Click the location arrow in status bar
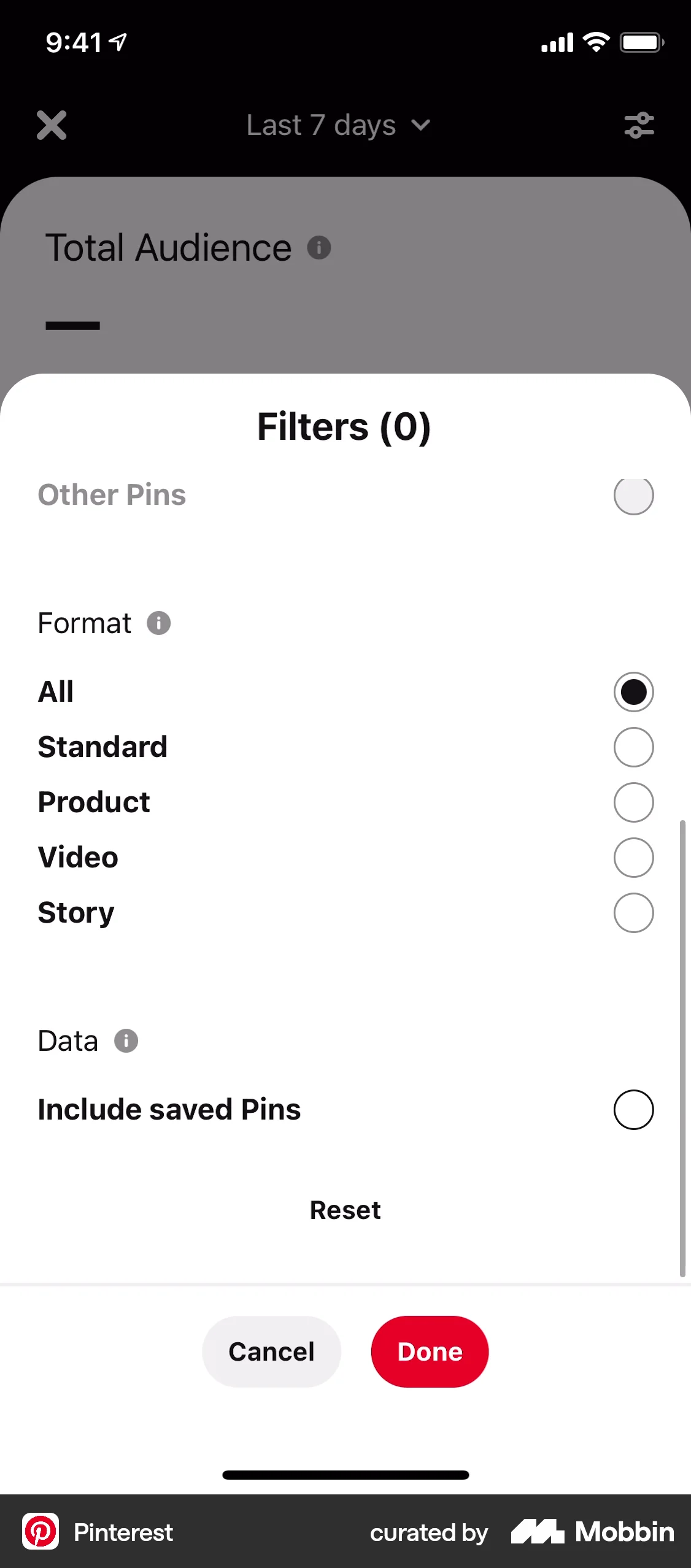 pyautogui.click(x=117, y=41)
